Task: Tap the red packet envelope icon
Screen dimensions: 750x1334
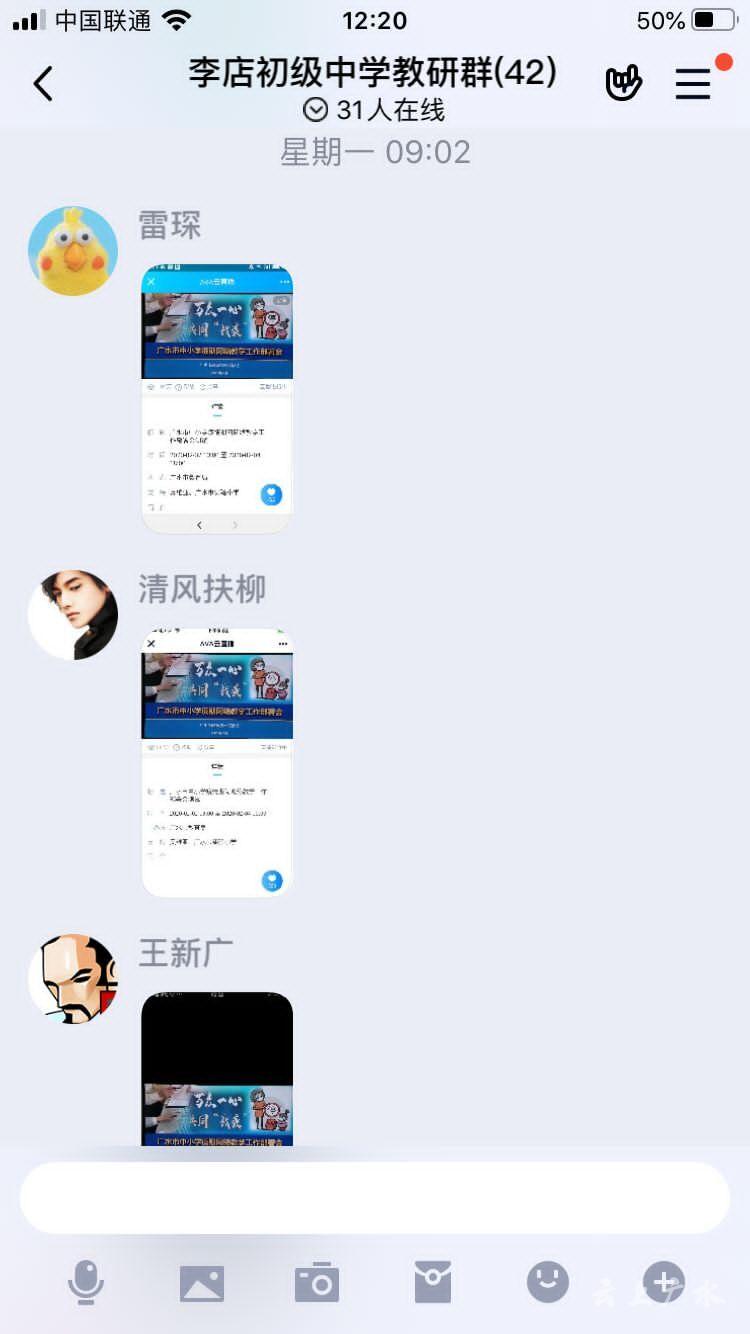Action: (433, 1282)
